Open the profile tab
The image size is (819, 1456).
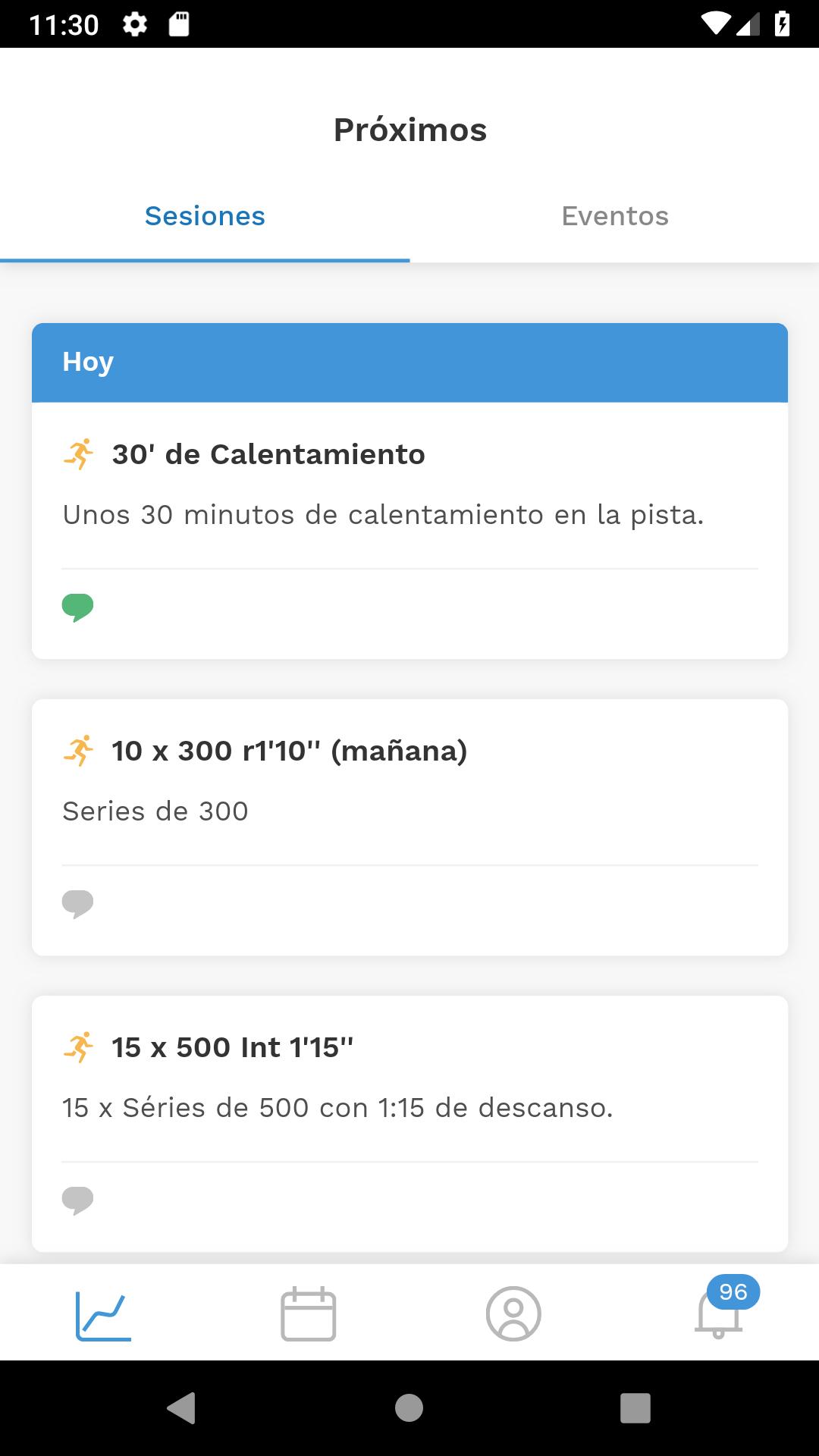(x=513, y=1314)
